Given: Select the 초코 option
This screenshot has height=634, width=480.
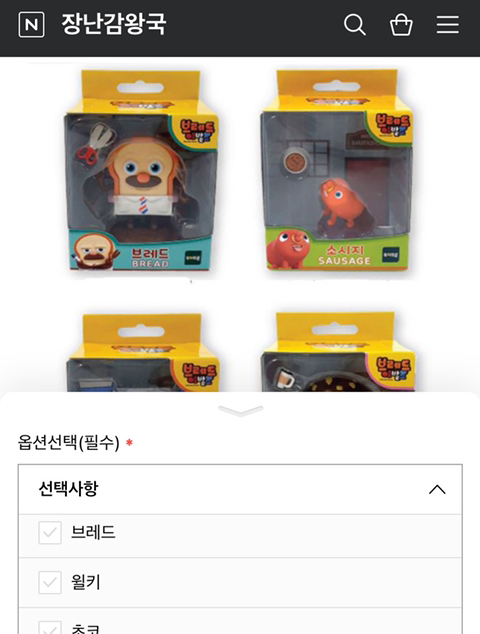Looking at the screenshot, I should [240, 621].
